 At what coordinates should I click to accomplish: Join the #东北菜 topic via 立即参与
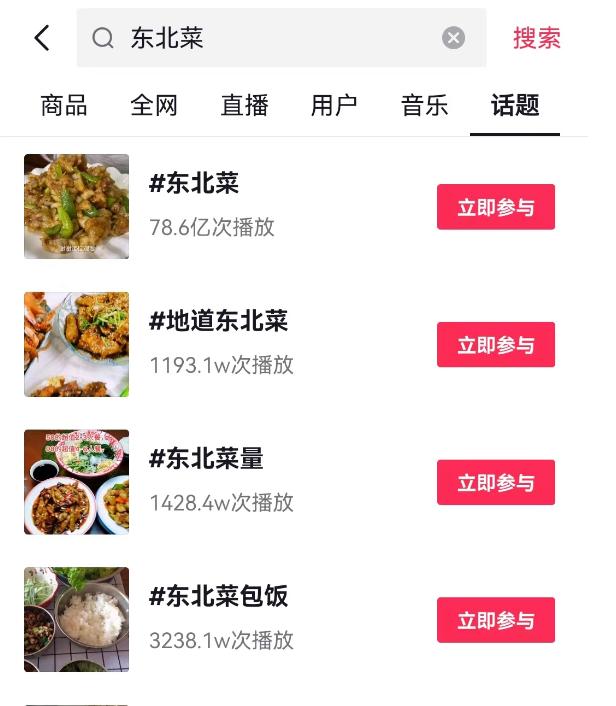(496, 207)
